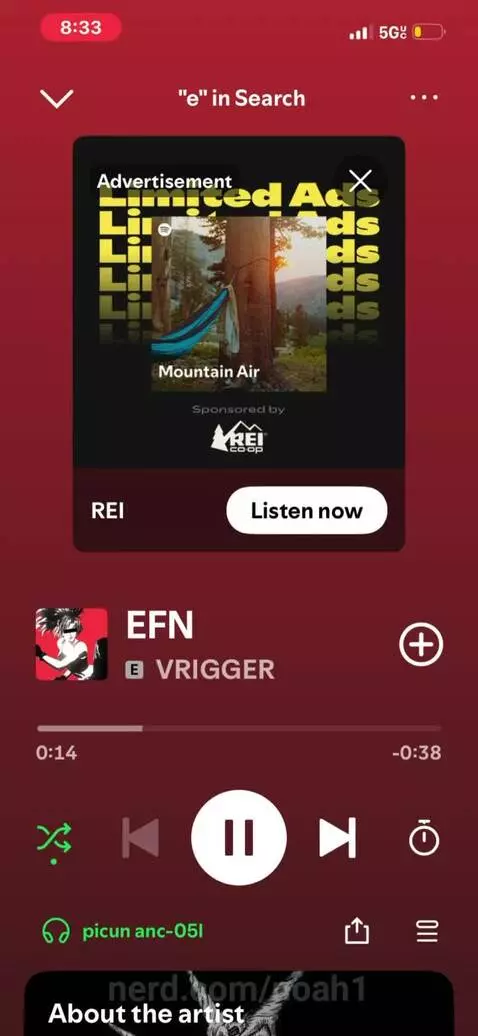This screenshot has height=1036, width=478.
Task: Share the current song
Action: pyautogui.click(x=356, y=932)
